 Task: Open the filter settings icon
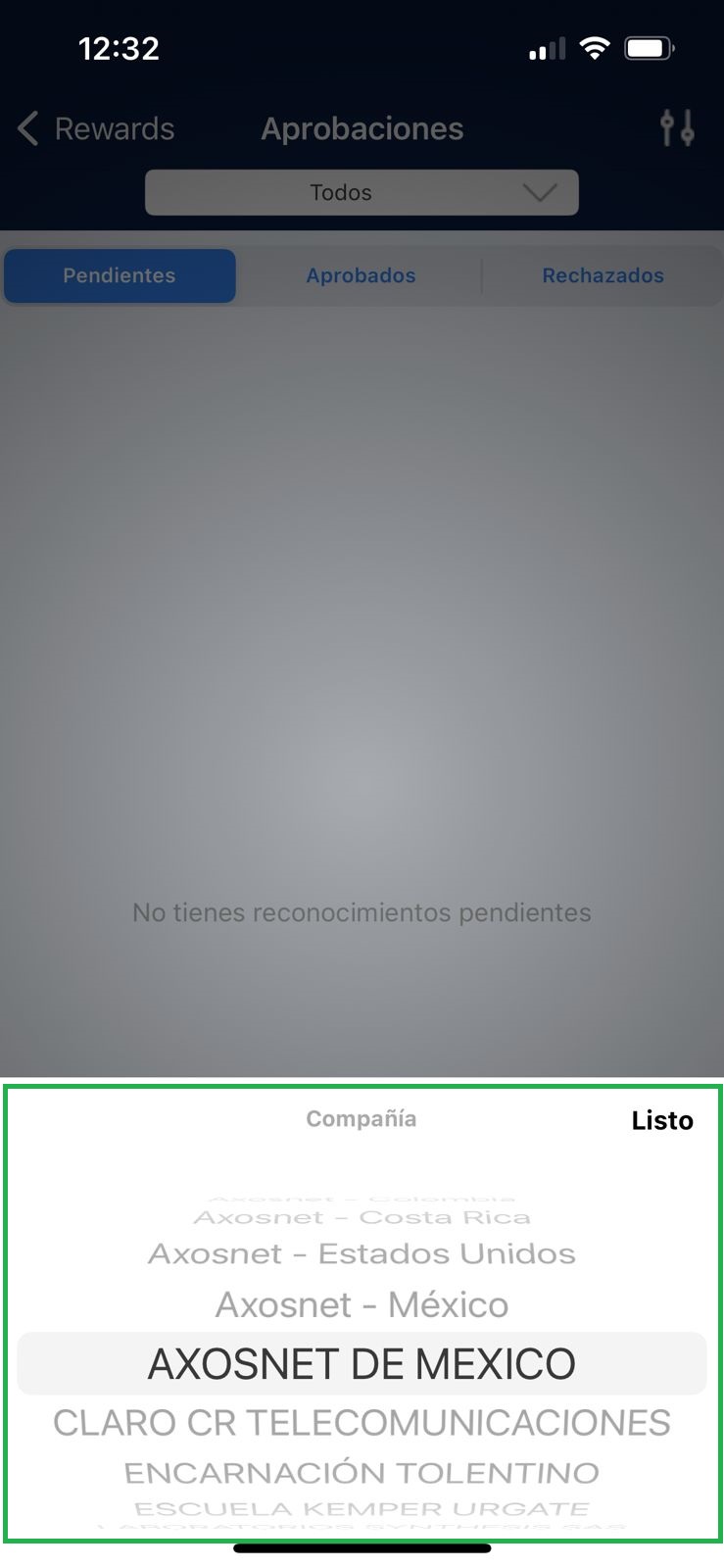pyautogui.click(x=677, y=128)
